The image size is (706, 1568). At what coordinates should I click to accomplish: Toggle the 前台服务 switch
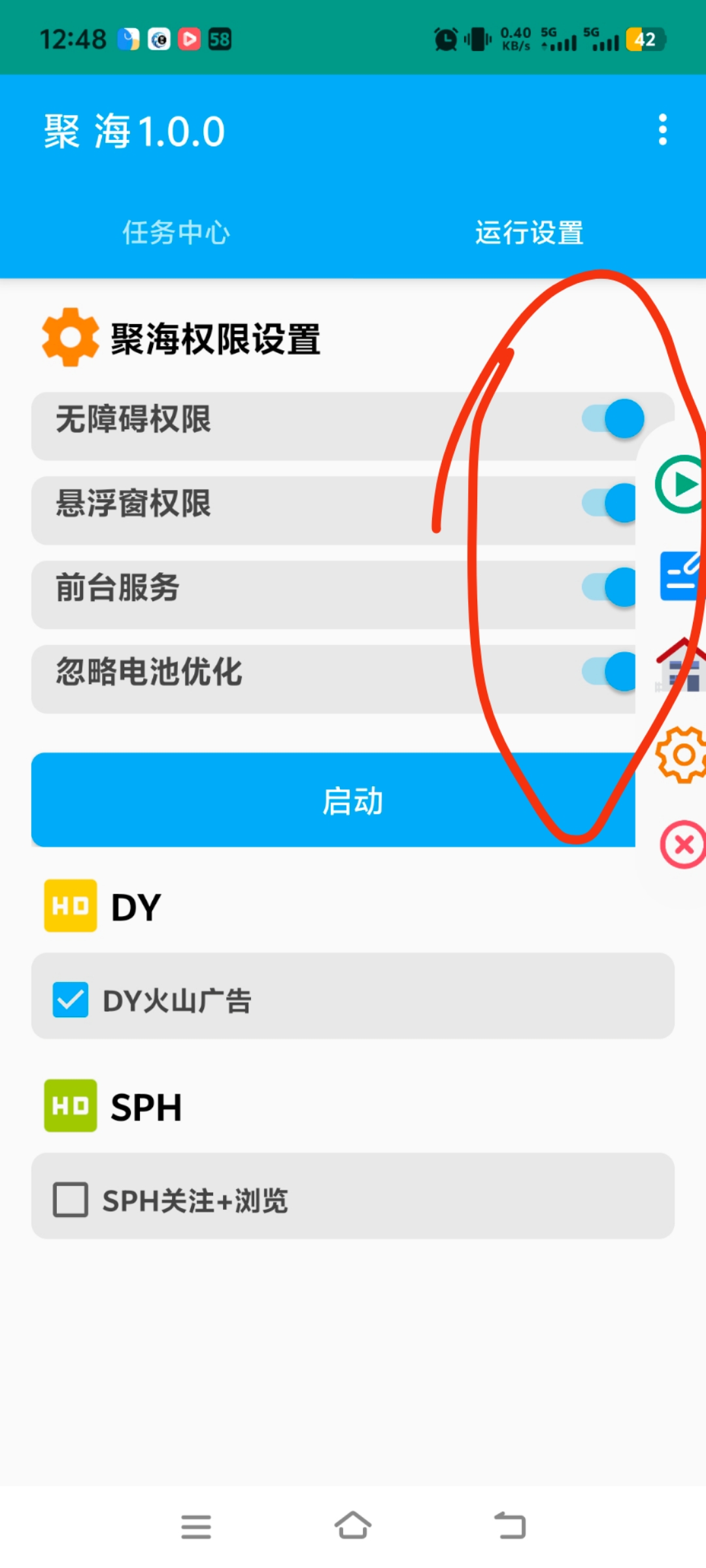[x=609, y=587]
